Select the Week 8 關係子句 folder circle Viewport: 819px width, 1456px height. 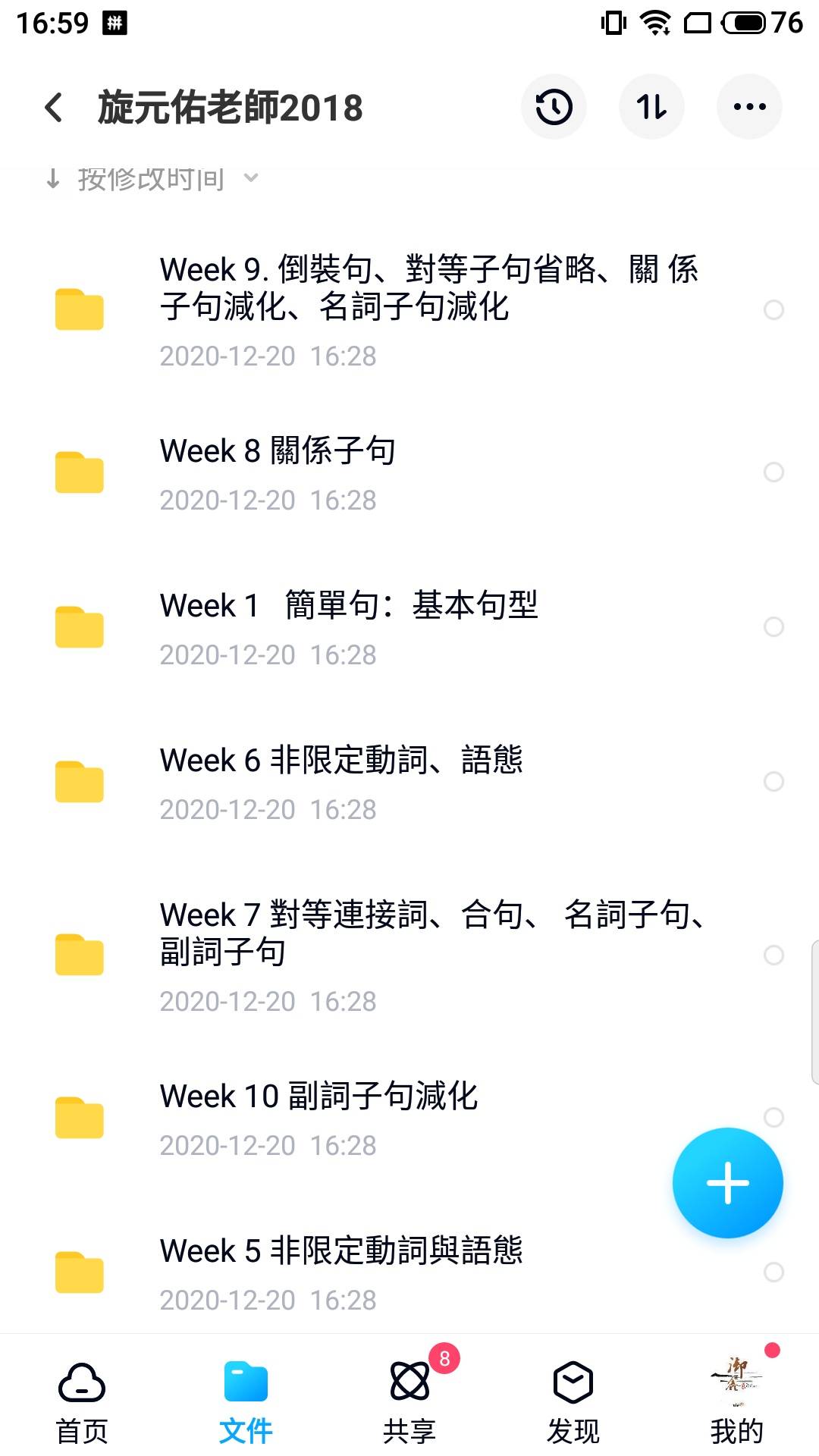773,472
